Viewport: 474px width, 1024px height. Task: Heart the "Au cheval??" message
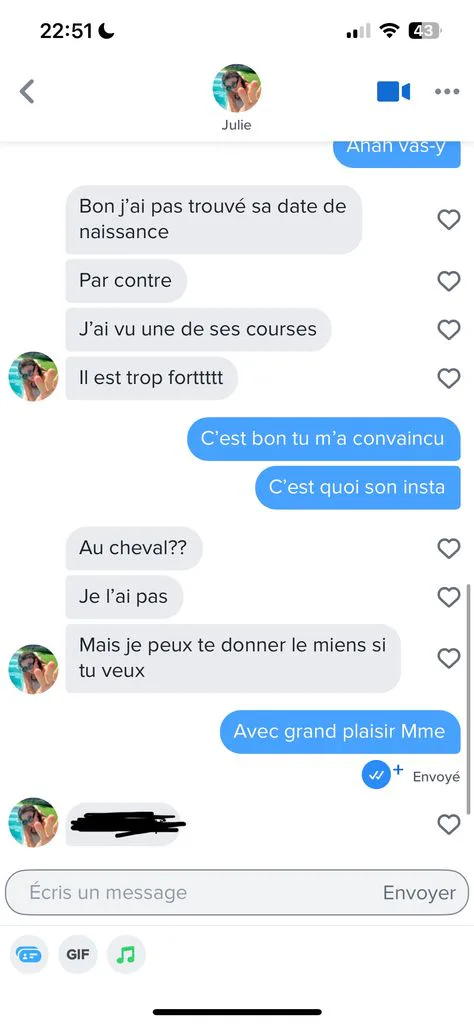[x=449, y=549]
